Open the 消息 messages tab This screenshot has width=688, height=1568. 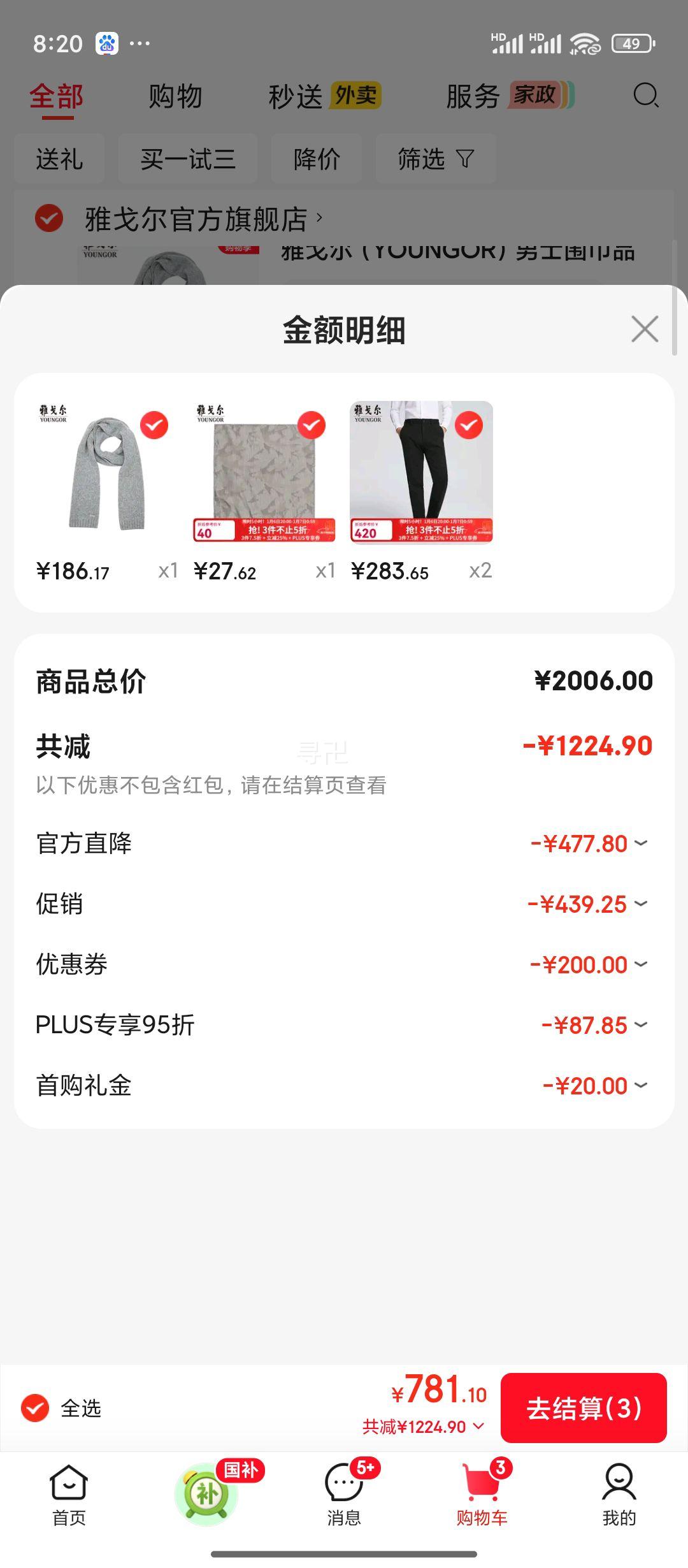click(344, 1495)
